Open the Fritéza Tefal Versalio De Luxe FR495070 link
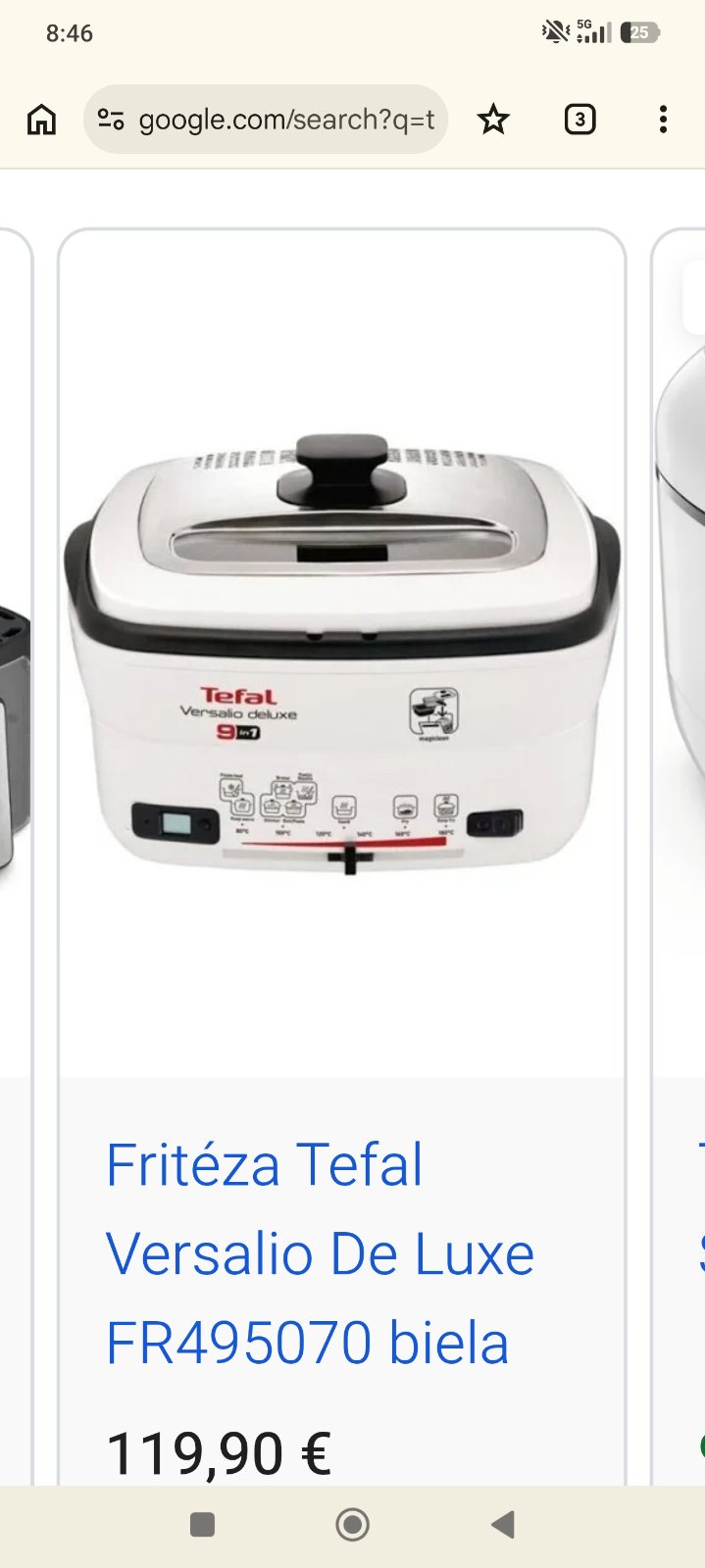Screen dimensions: 705x1568 [319, 1253]
